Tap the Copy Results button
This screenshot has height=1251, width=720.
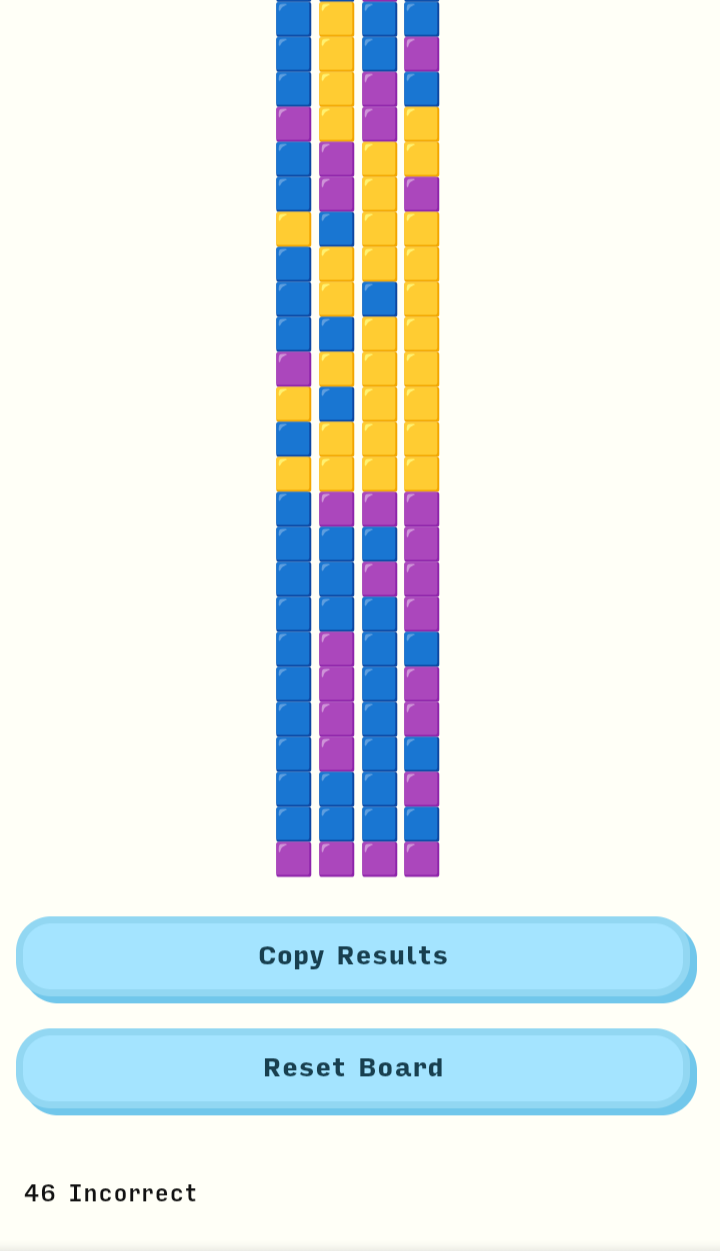[x=353, y=956]
